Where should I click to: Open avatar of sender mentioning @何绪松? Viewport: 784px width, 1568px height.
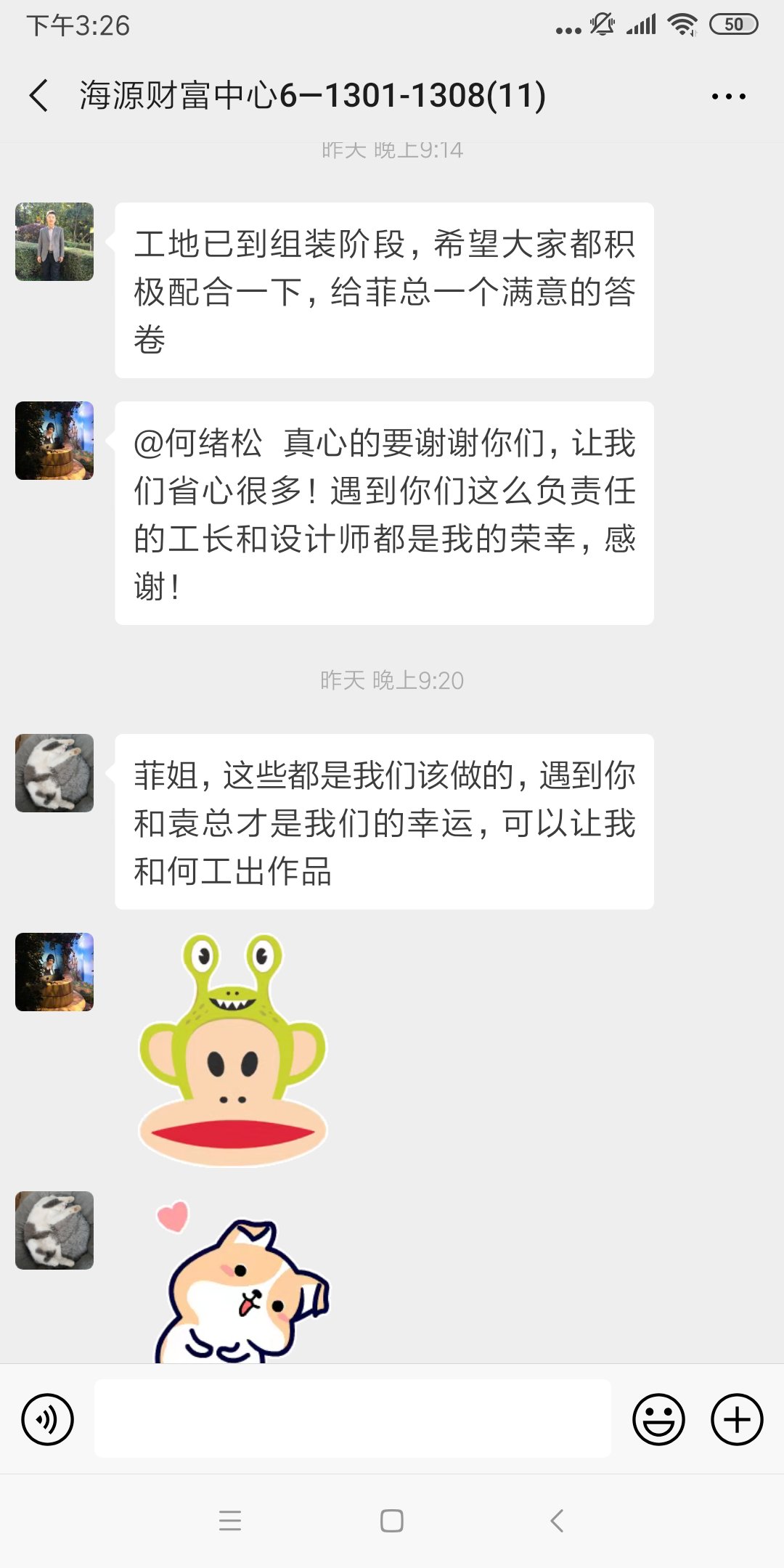click(54, 441)
